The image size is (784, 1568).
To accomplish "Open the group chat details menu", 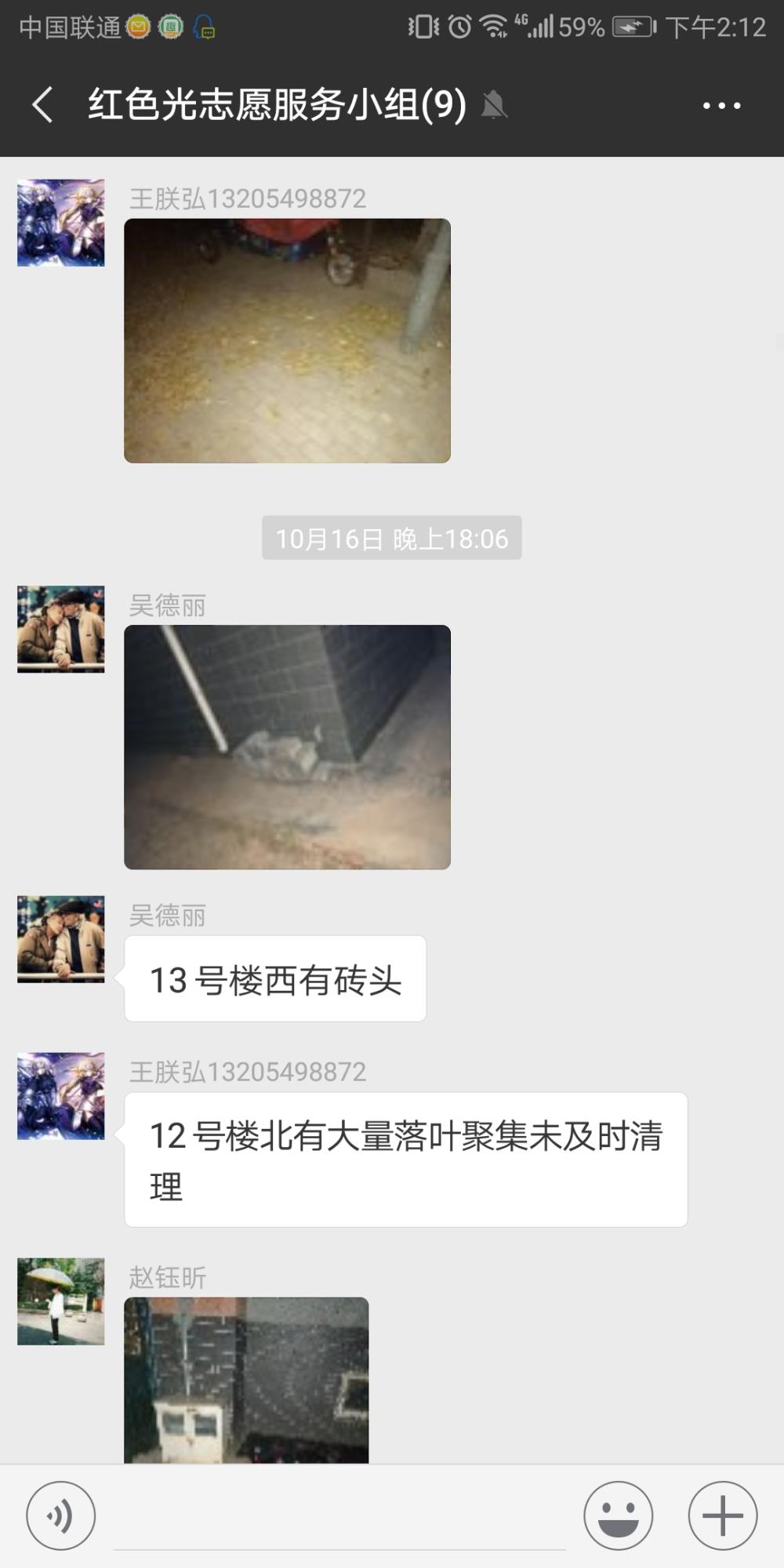I will [721, 105].
